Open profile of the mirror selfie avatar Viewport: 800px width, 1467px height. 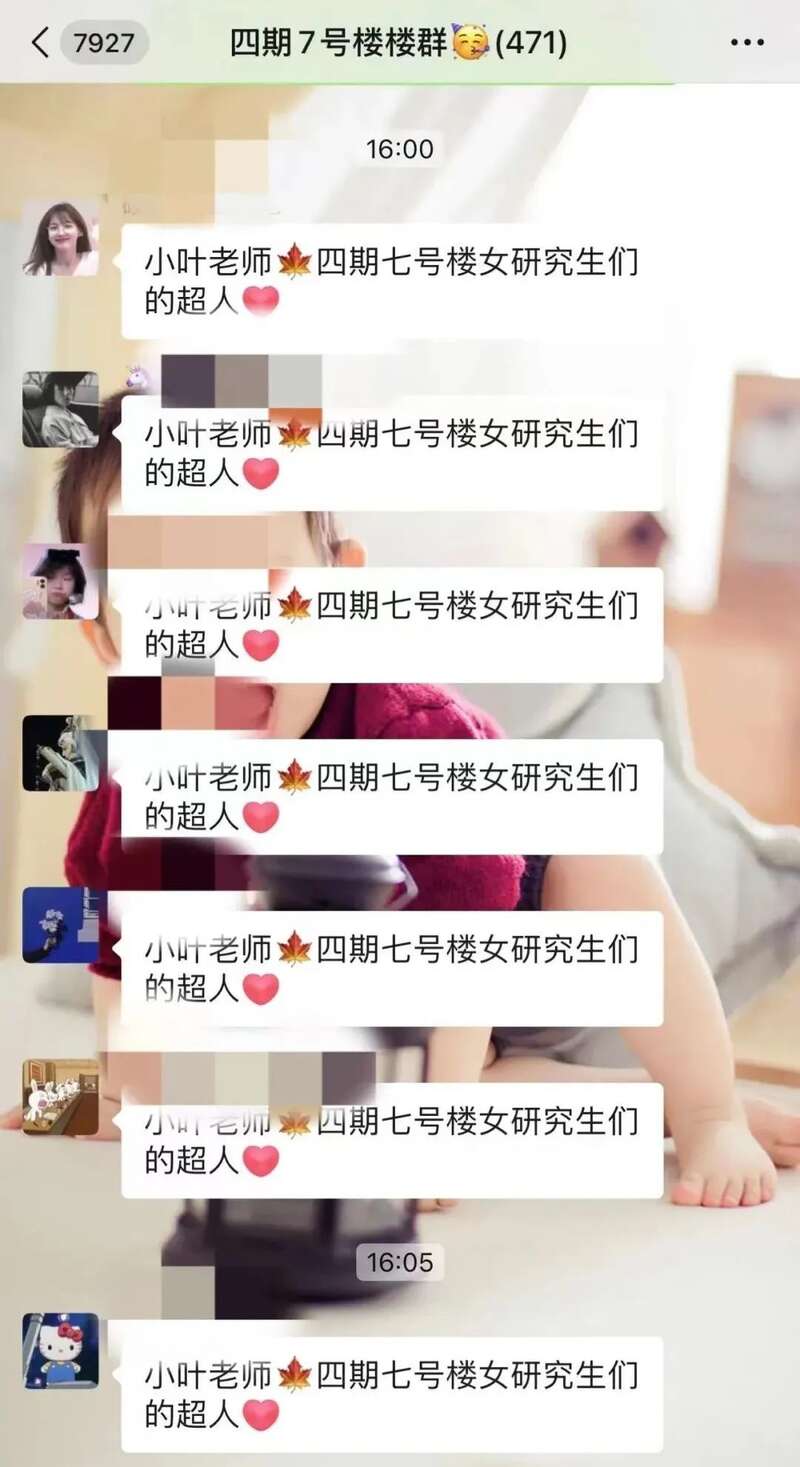click(x=61, y=582)
